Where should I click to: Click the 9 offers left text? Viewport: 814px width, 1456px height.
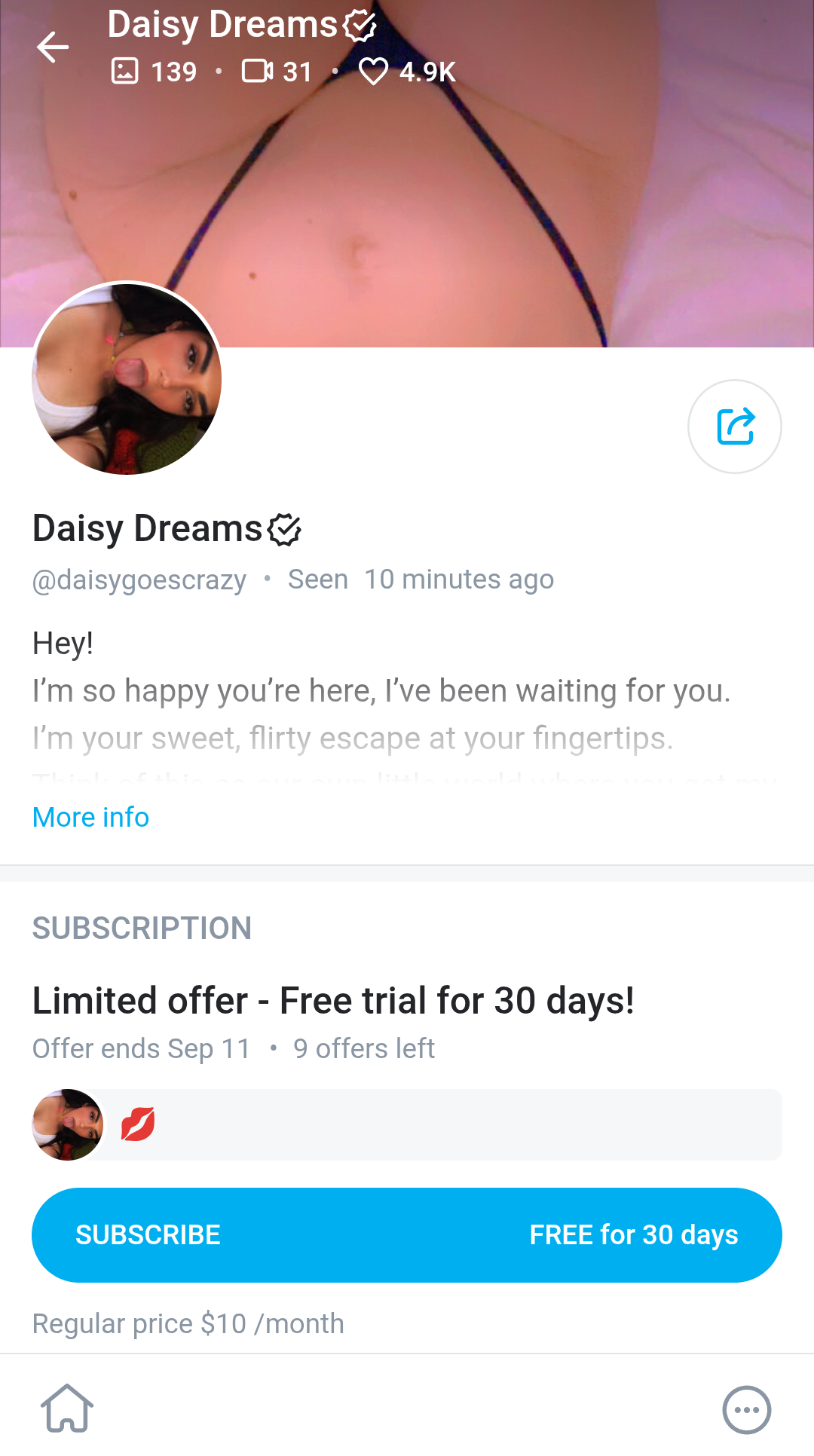coord(365,1048)
